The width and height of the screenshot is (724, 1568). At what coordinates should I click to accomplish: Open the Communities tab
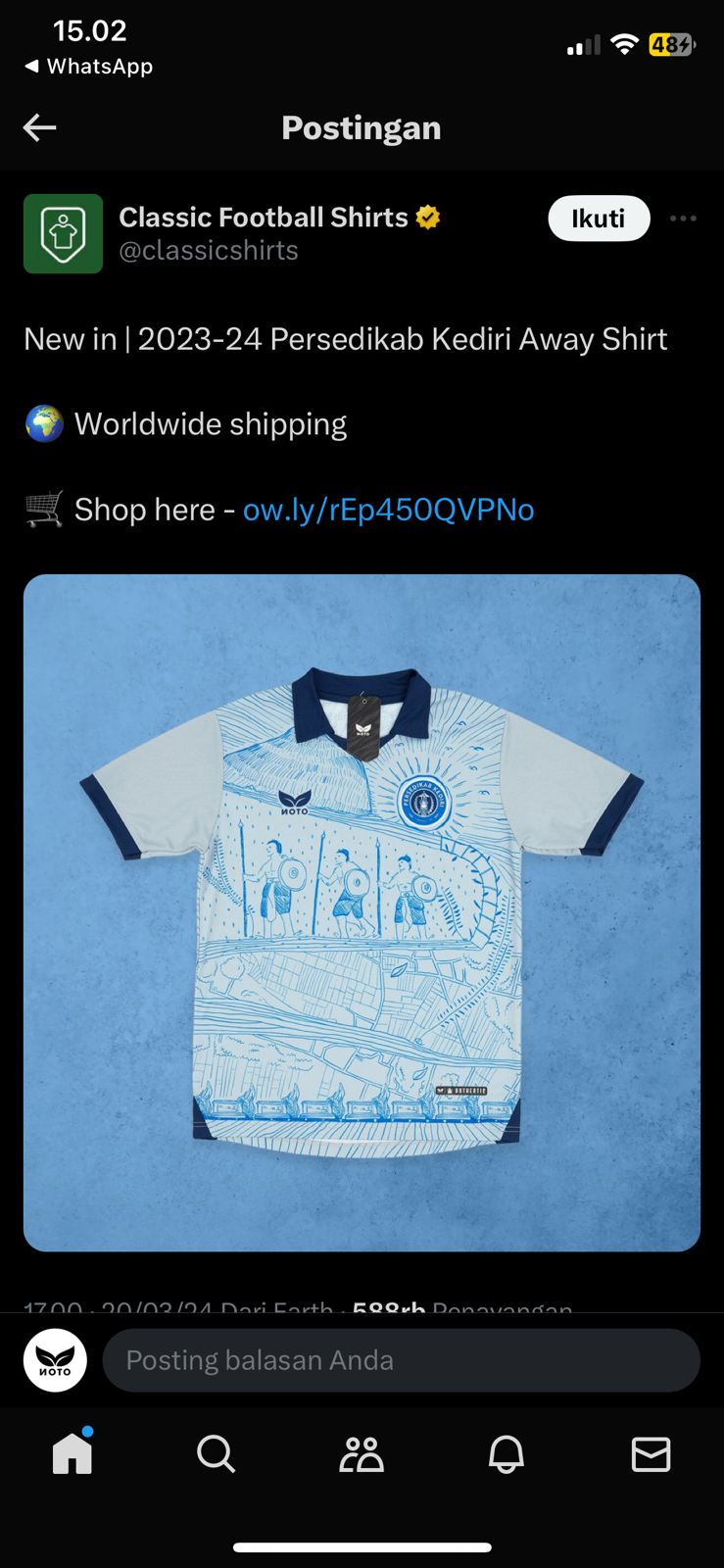pyautogui.click(x=362, y=1454)
